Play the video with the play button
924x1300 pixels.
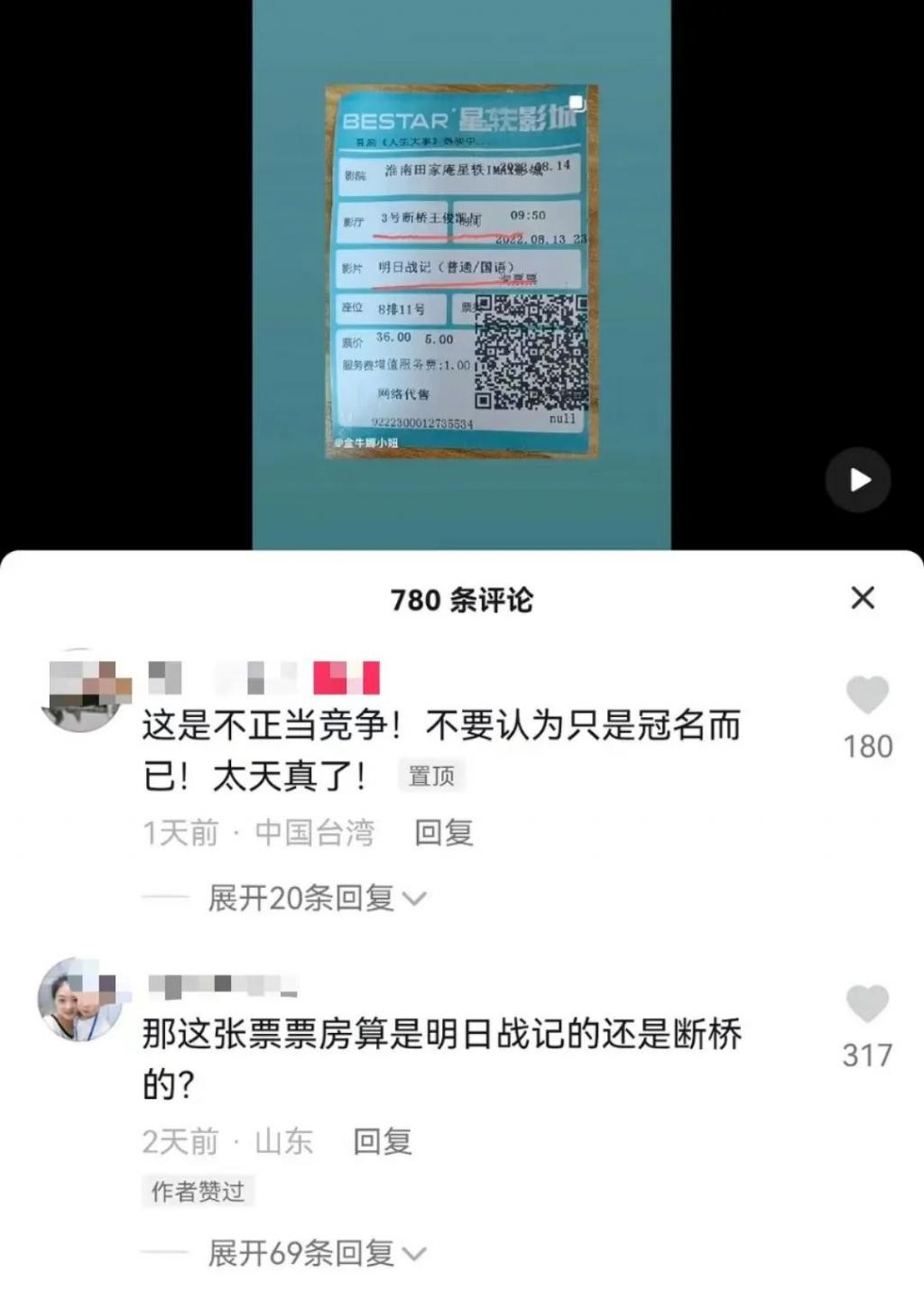coord(858,480)
